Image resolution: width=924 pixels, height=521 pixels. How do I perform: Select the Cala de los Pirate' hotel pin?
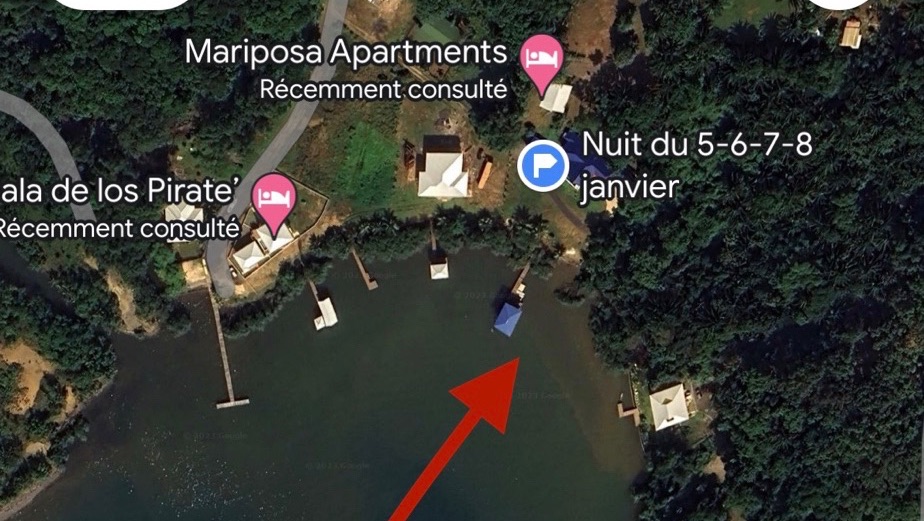(x=273, y=195)
